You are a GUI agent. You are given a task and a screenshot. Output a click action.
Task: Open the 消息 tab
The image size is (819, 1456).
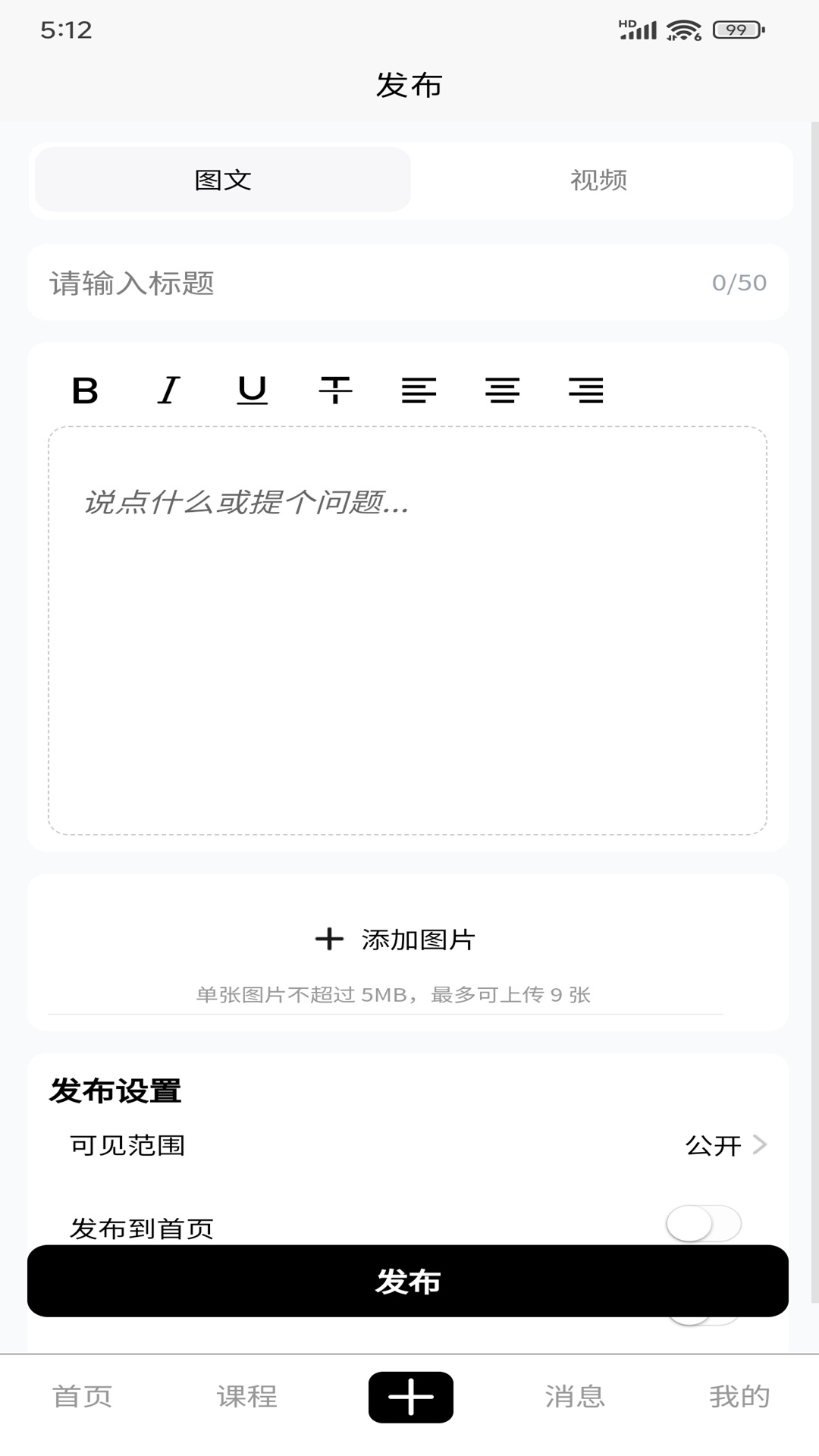[x=575, y=1396]
